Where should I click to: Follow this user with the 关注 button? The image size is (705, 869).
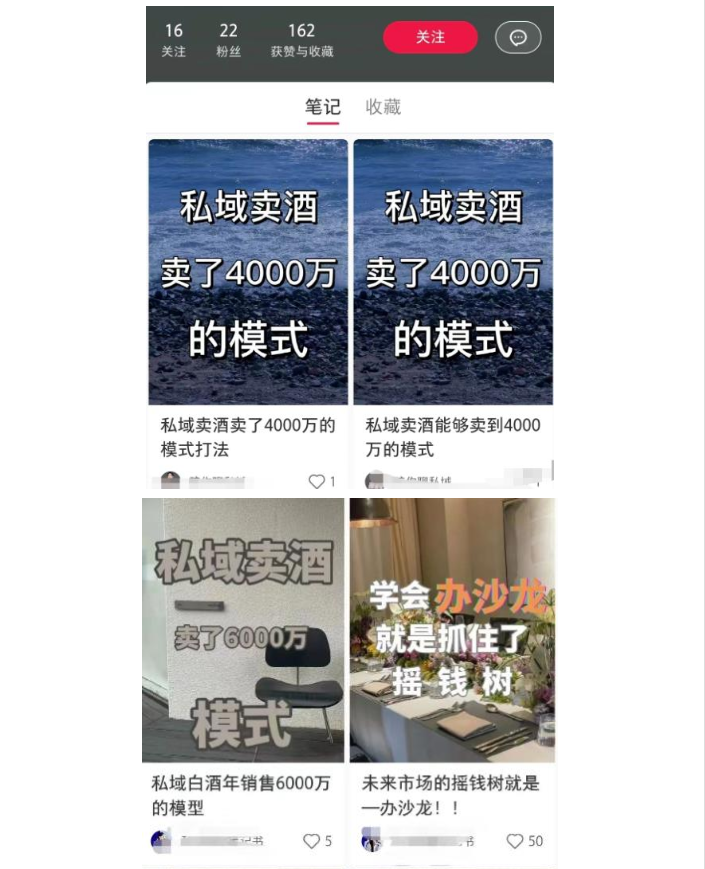pyautogui.click(x=430, y=37)
